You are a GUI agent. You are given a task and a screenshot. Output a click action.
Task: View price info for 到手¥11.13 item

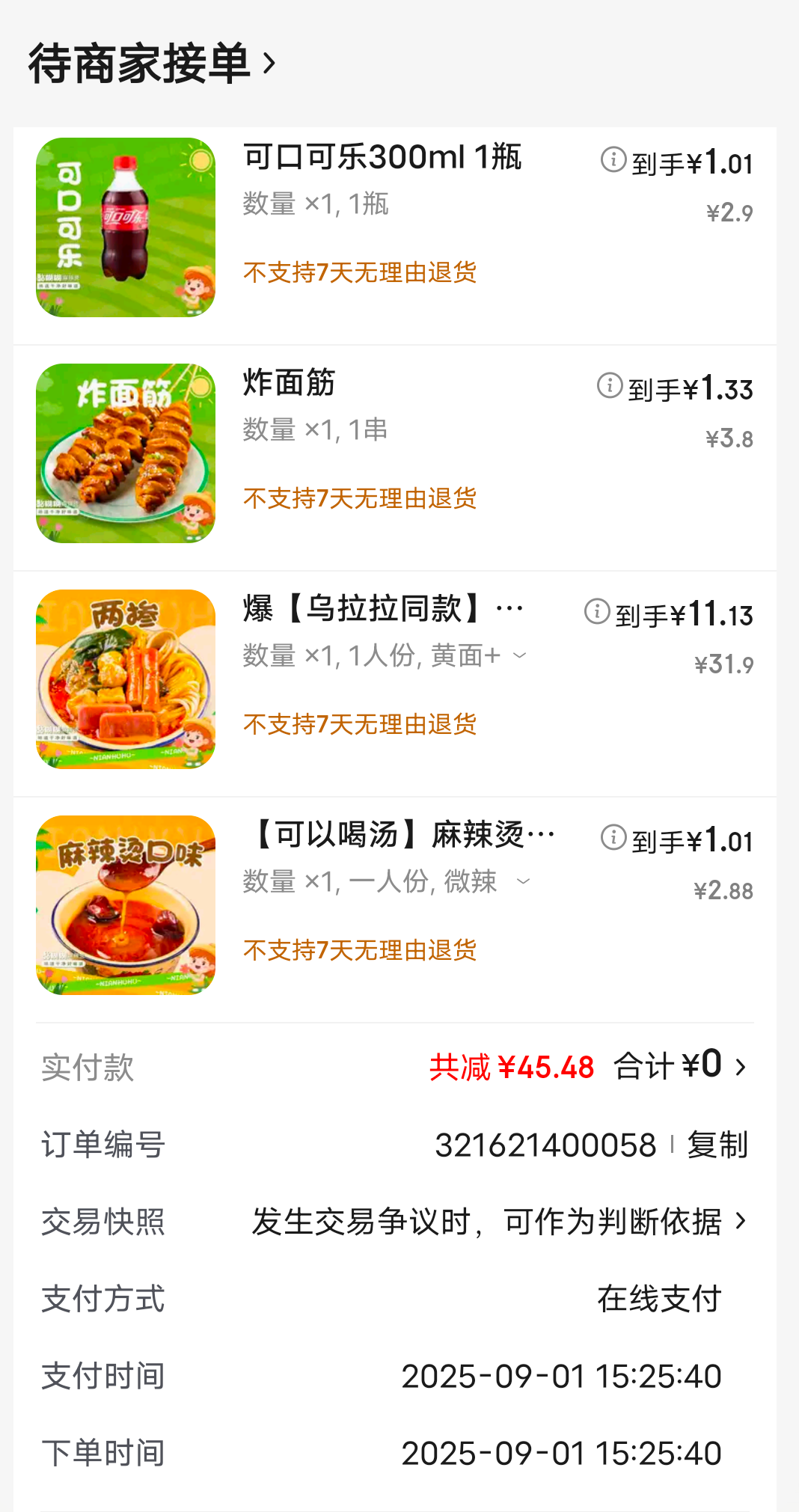click(597, 611)
